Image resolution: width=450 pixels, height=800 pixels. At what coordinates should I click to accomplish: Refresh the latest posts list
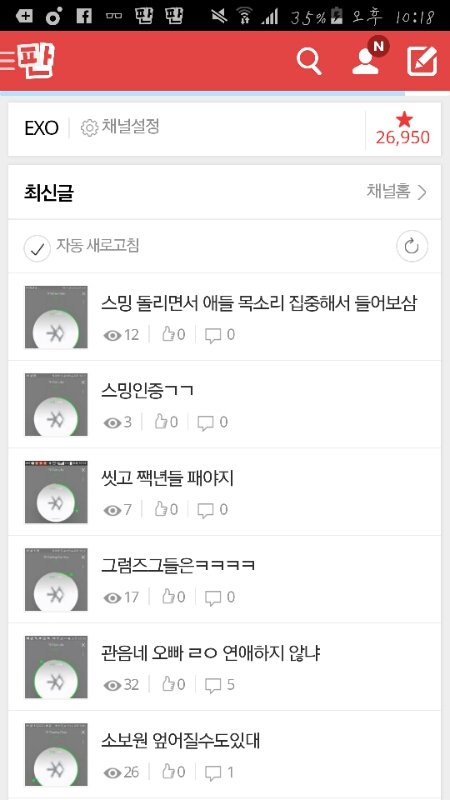tap(412, 247)
